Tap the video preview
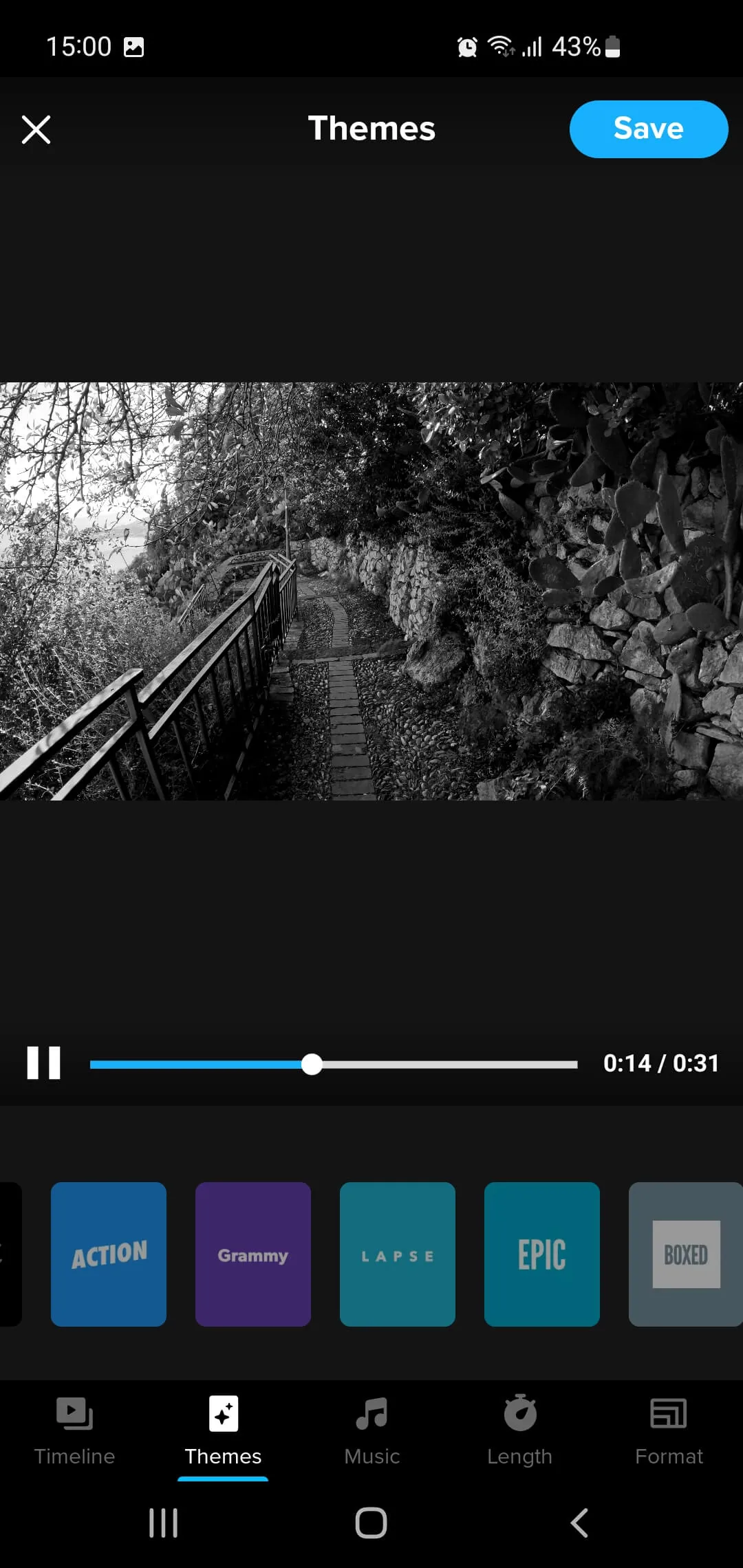Screen dimensions: 743x1568 click(x=371, y=591)
